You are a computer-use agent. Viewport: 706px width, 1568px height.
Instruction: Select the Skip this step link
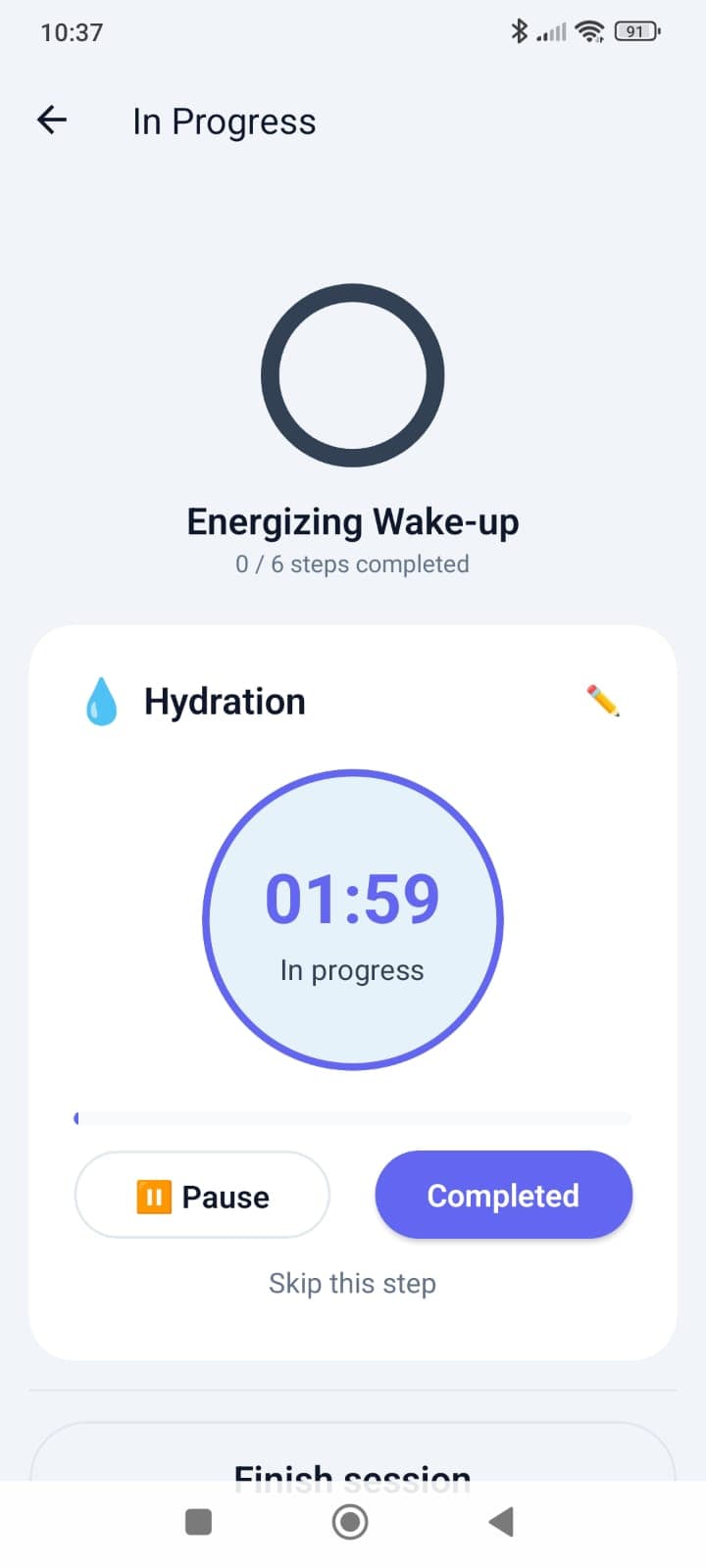click(x=352, y=1283)
